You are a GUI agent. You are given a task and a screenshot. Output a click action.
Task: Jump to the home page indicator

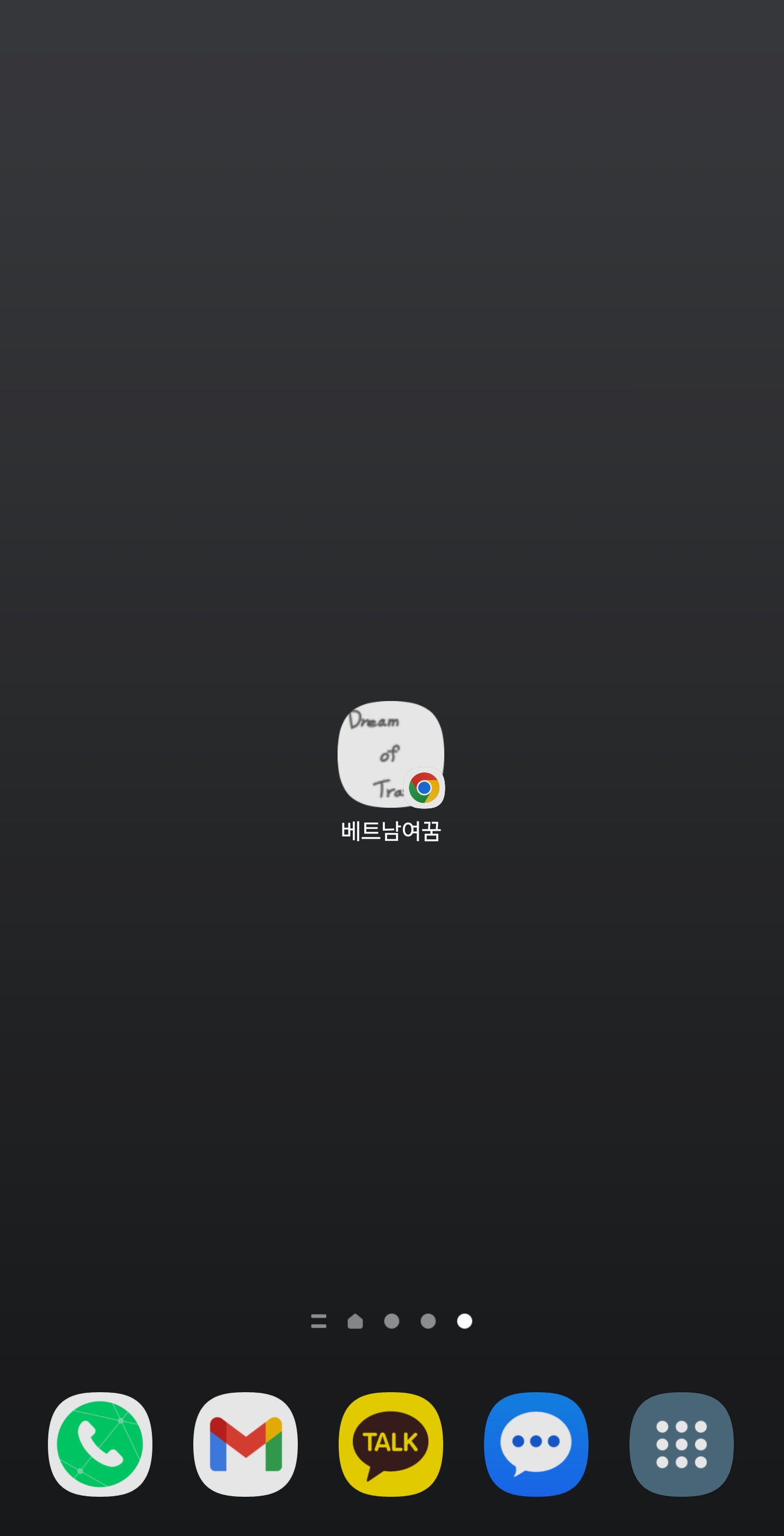point(356,1321)
